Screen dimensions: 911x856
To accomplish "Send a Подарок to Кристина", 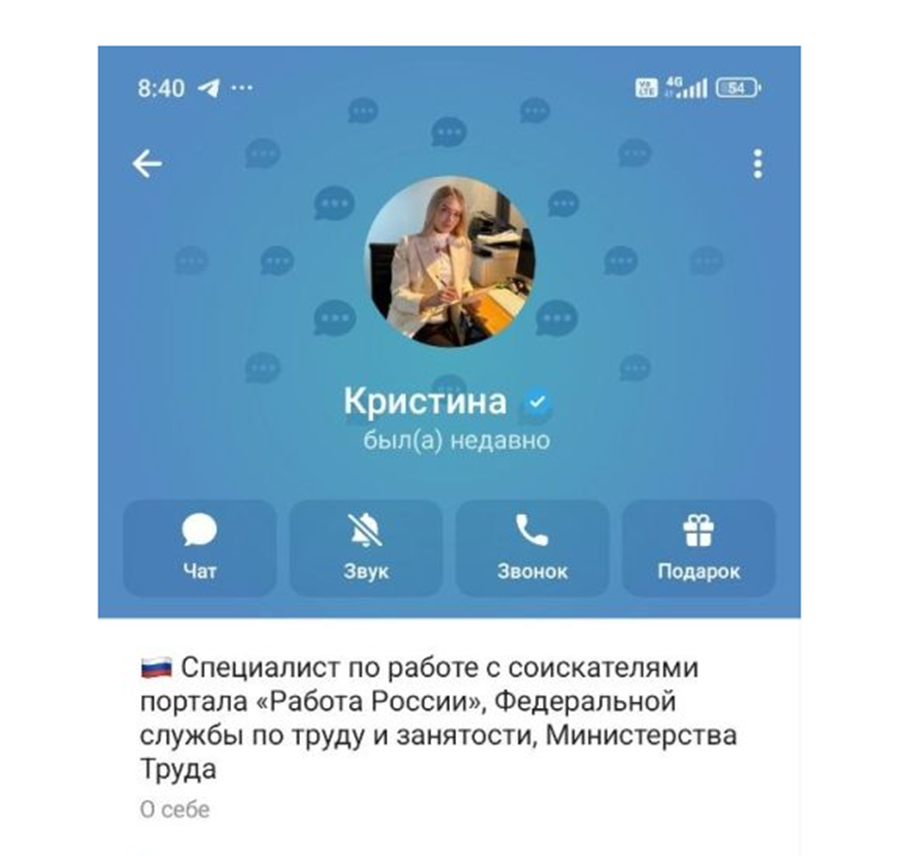I will [x=698, y=547].
